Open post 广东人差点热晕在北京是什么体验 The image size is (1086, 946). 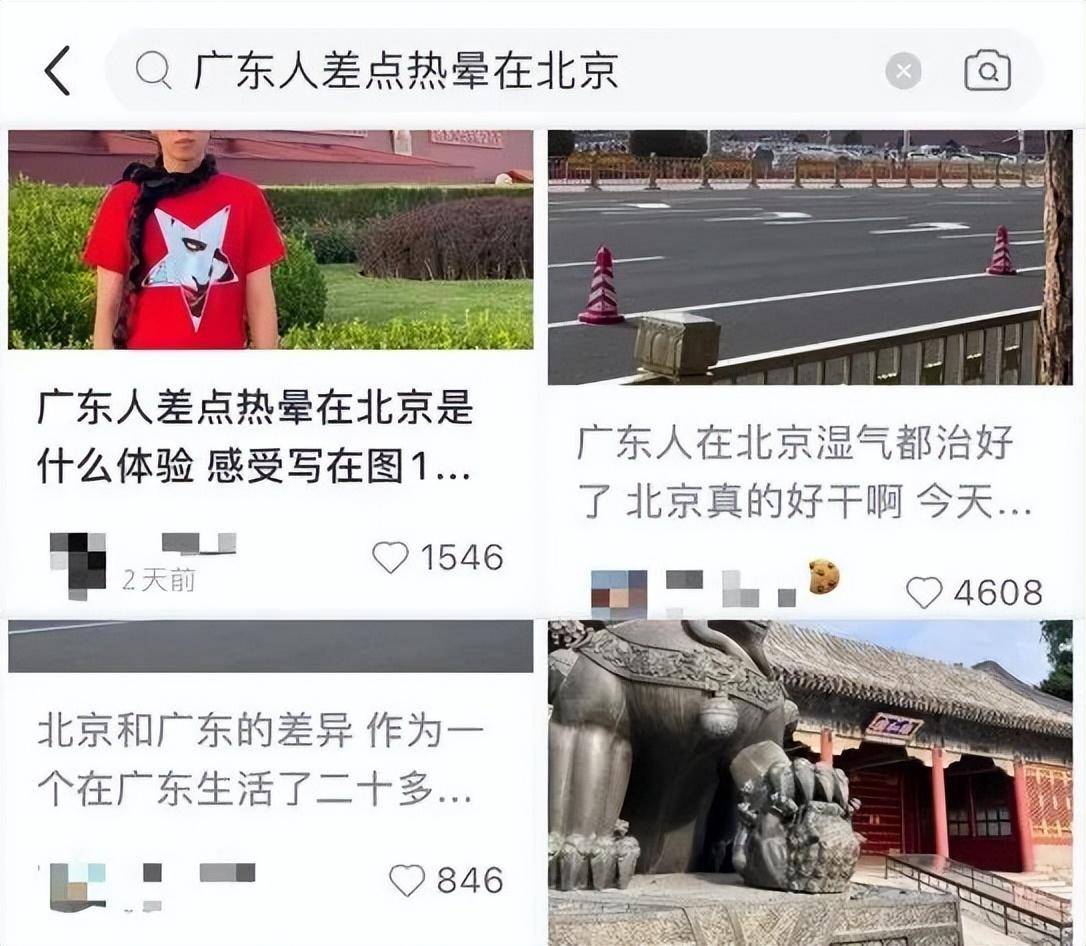tap(255, 437)
